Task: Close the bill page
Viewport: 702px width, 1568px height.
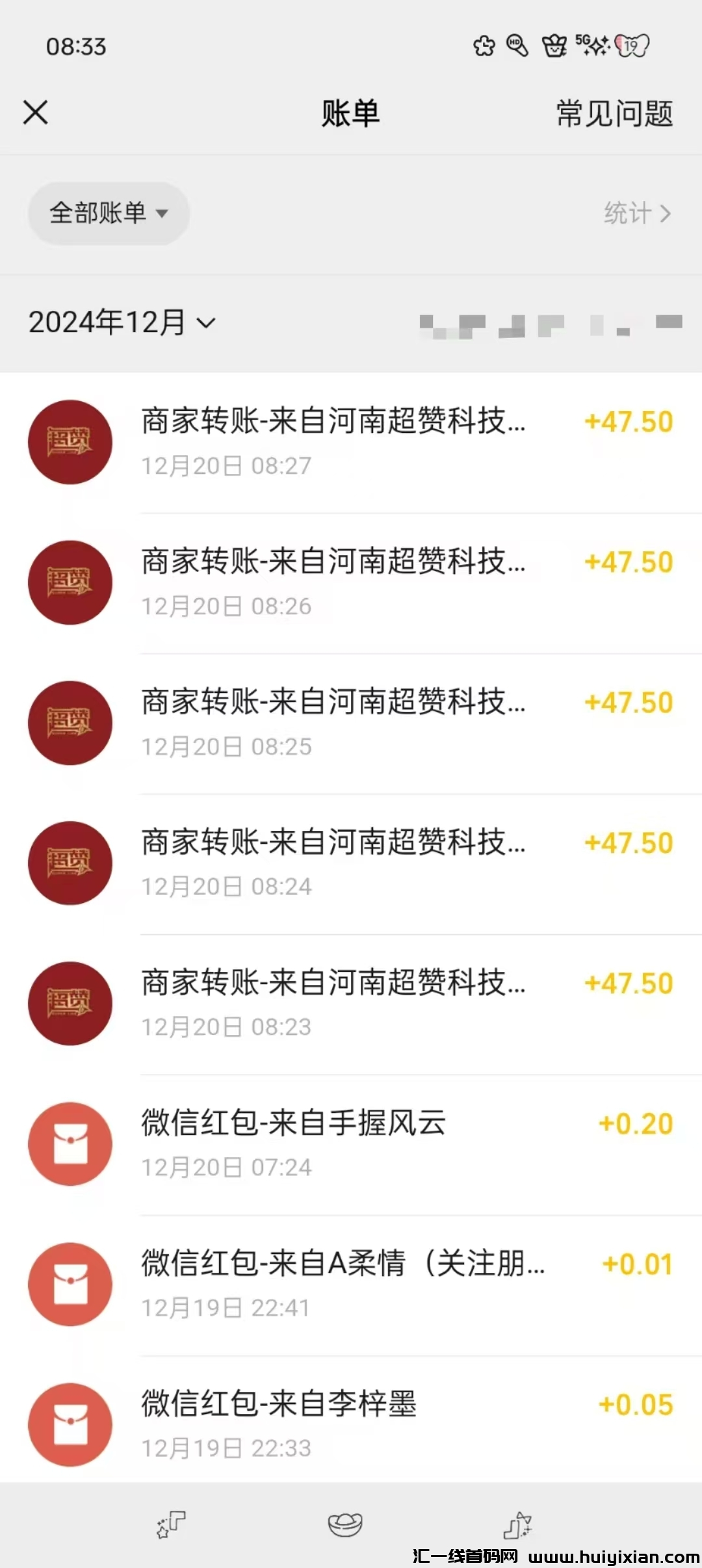Action: 36,112
